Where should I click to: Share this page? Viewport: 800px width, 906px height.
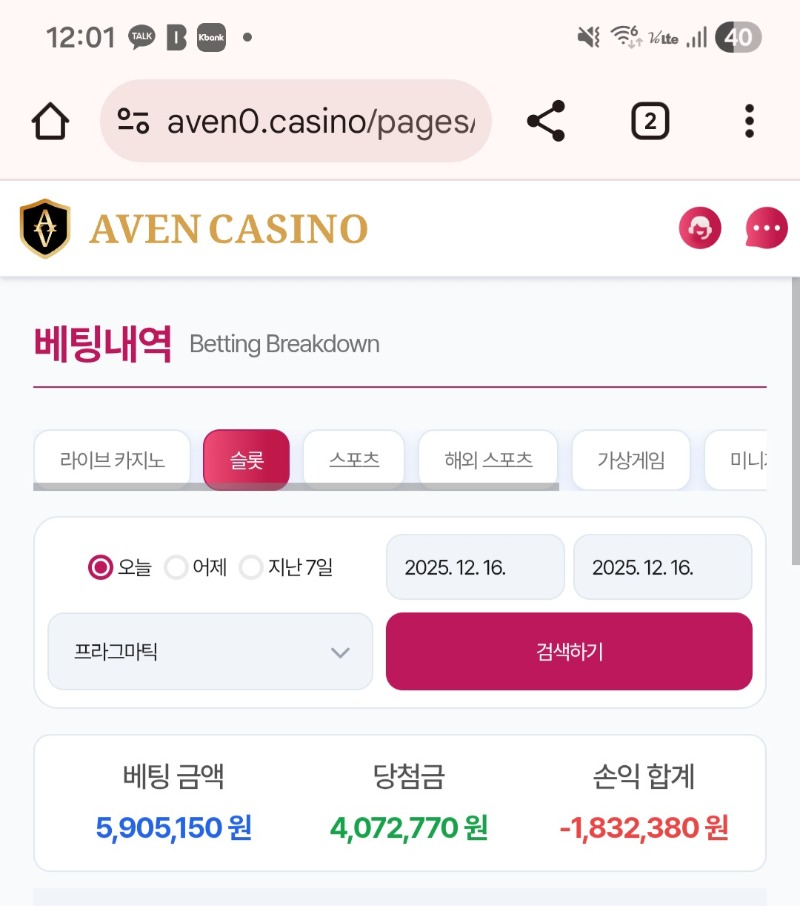pyautogui.click(x=546, y=122)
